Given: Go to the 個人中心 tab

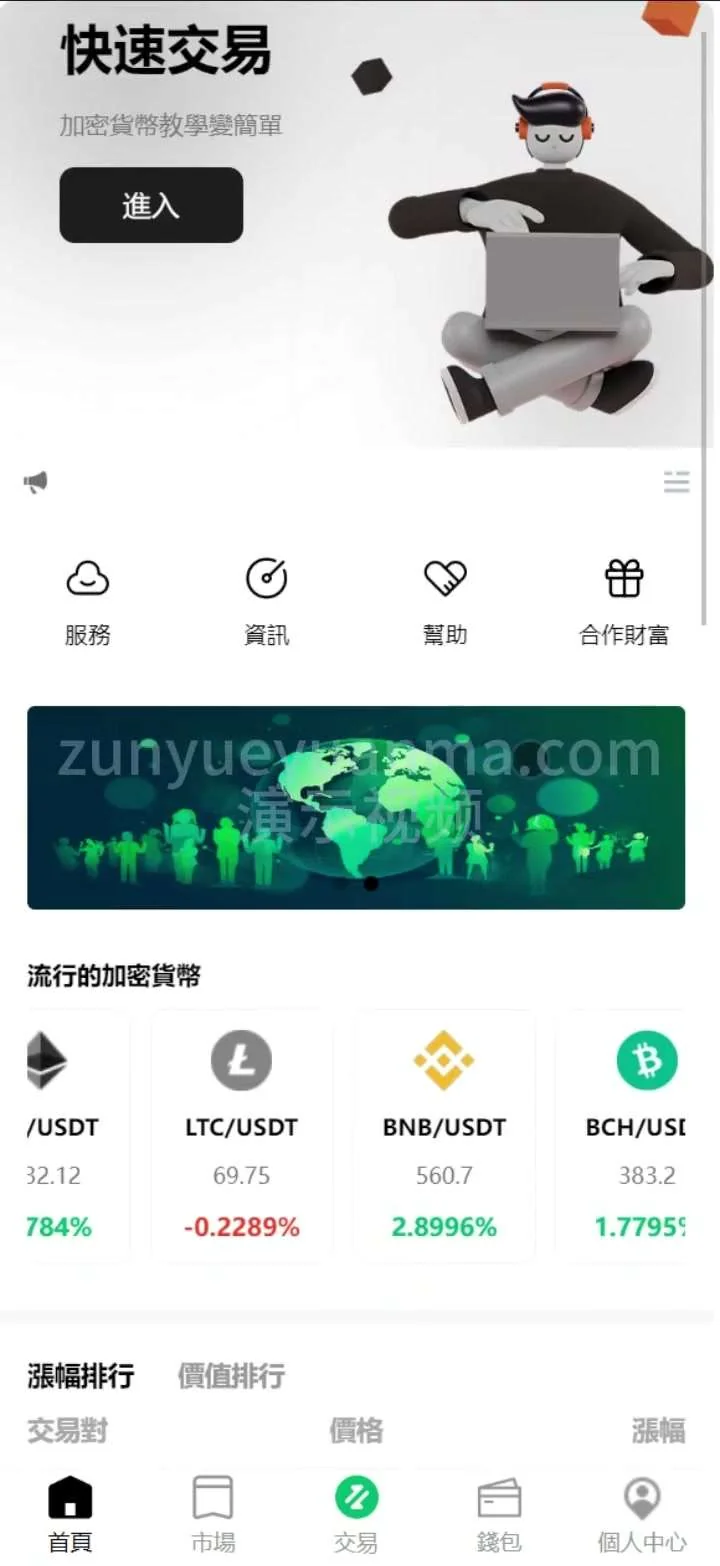Looking at the screenshot, I should (642, 1514).
